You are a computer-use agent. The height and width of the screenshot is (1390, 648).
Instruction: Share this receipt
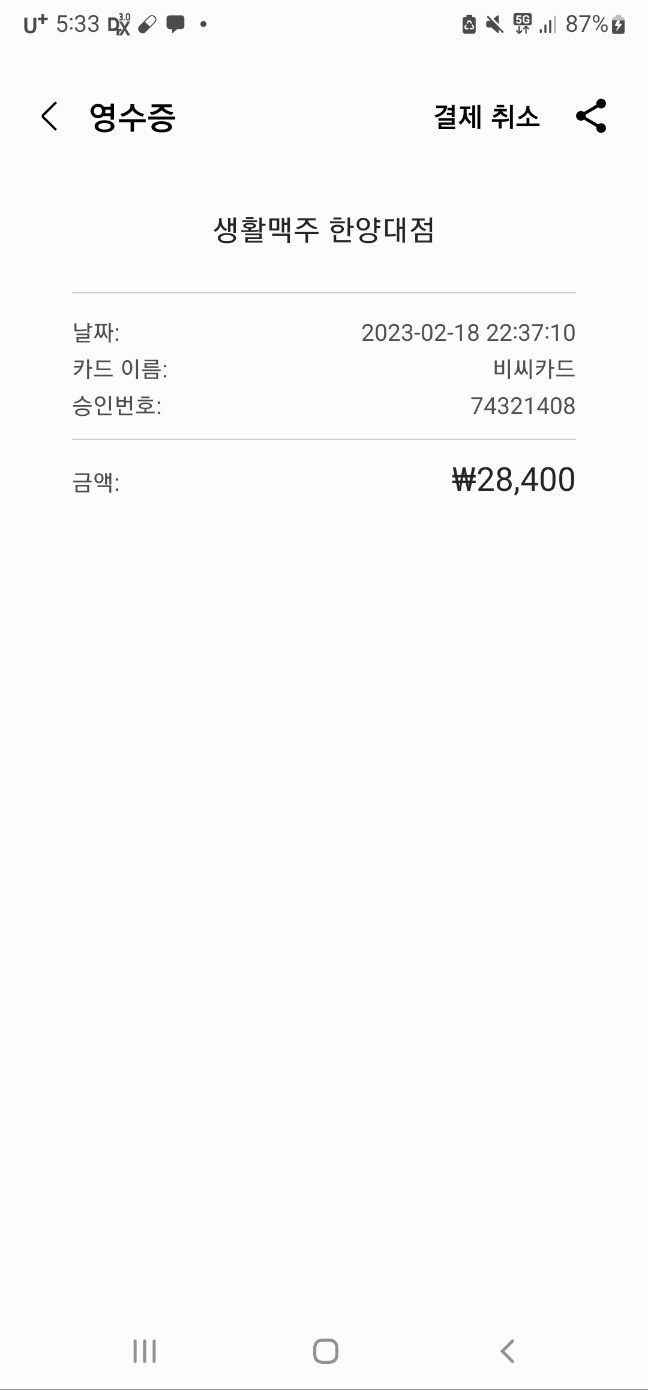591,117
